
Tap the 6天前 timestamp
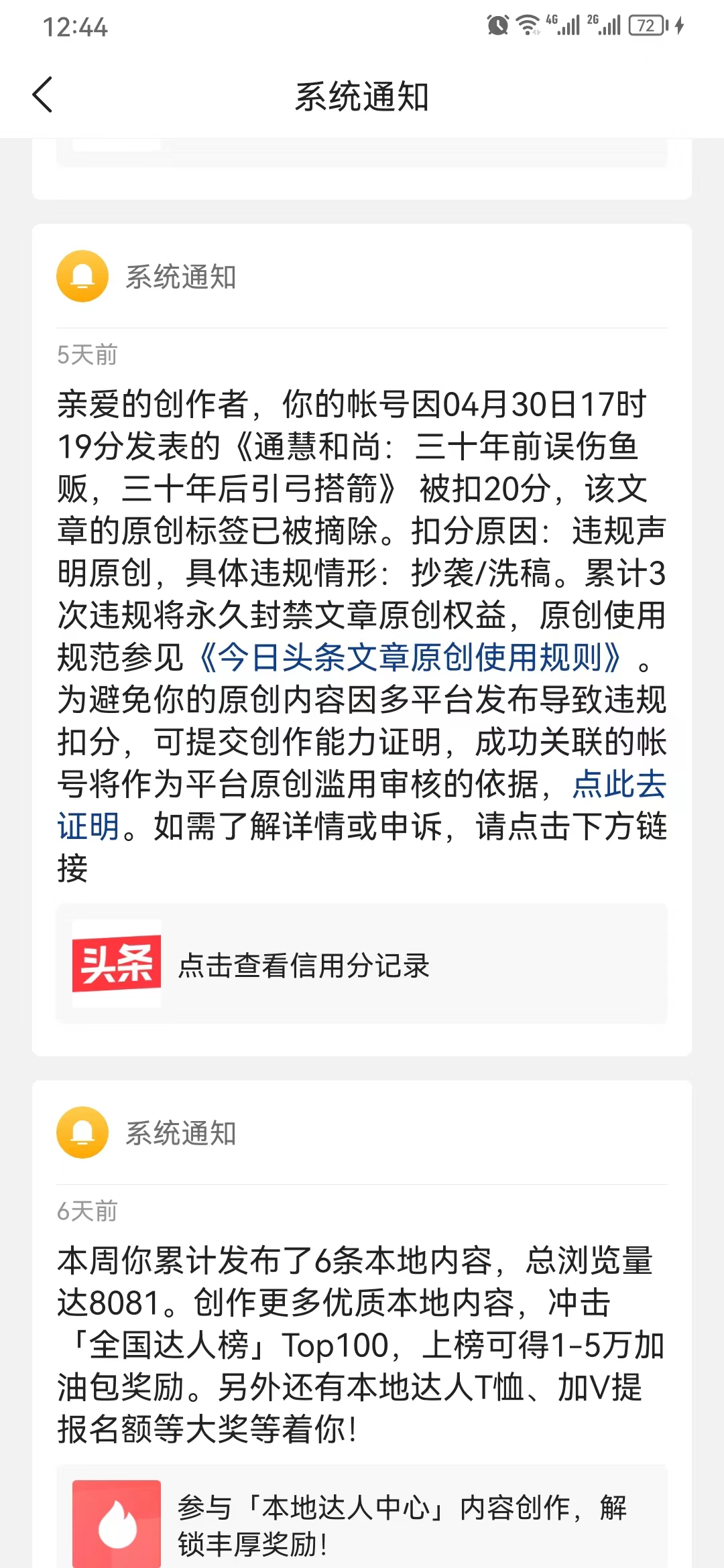click(86, 1212)
